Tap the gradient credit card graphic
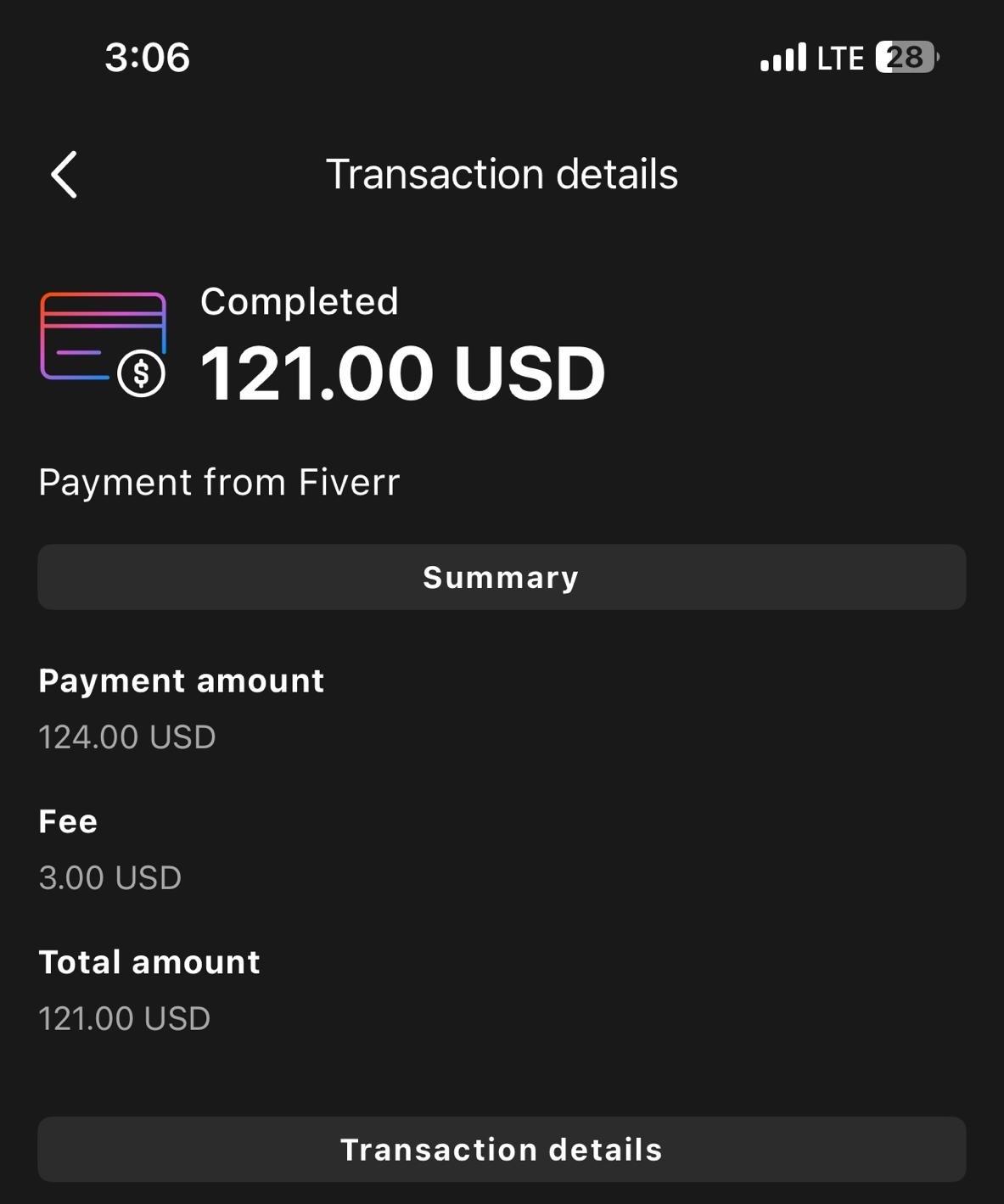The width and height of the screenshot is (1004, 1204). pos(102,335)
